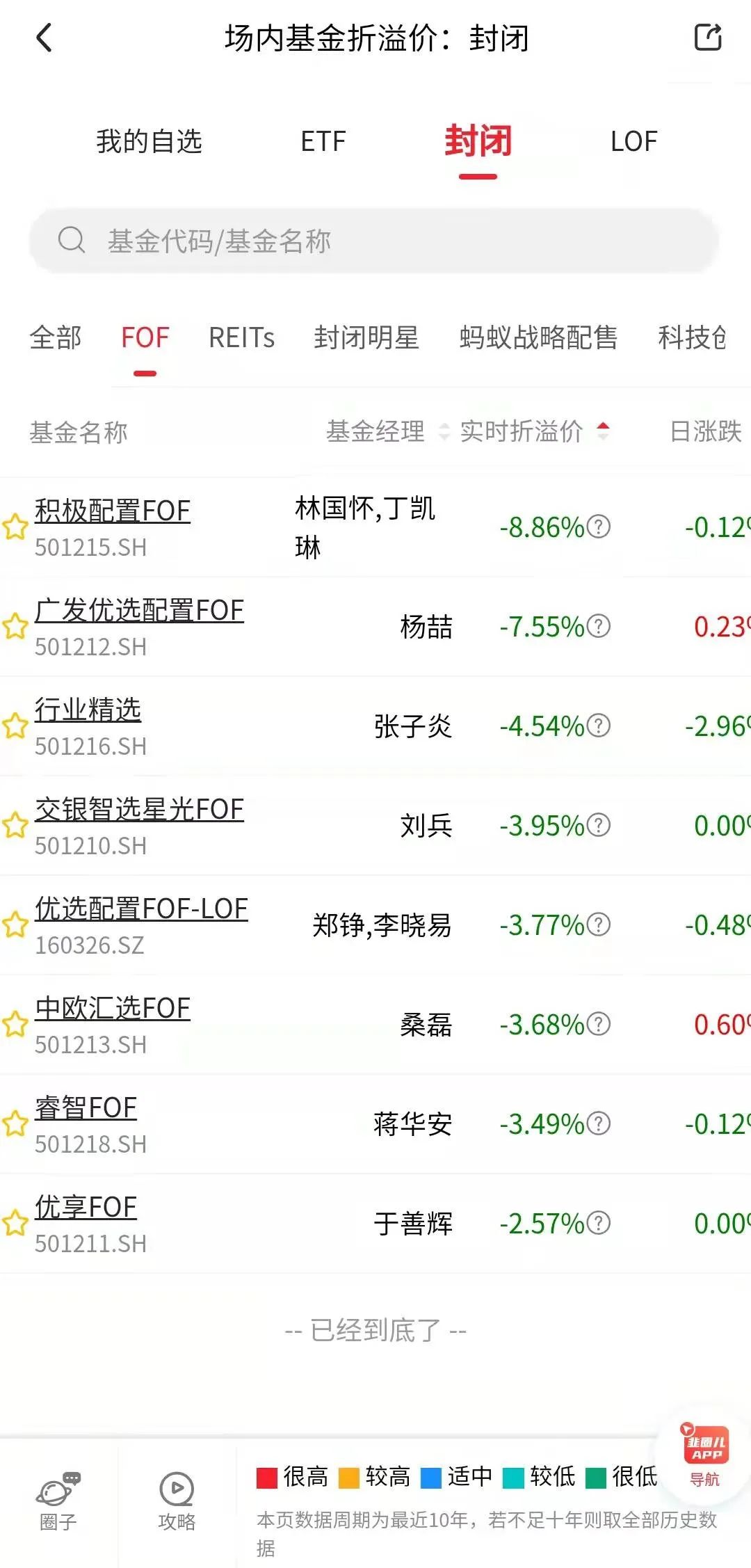This screenshot has height=1568, width=751.
Task: Open the 圈子 section
Action: tap(58, 1502)
